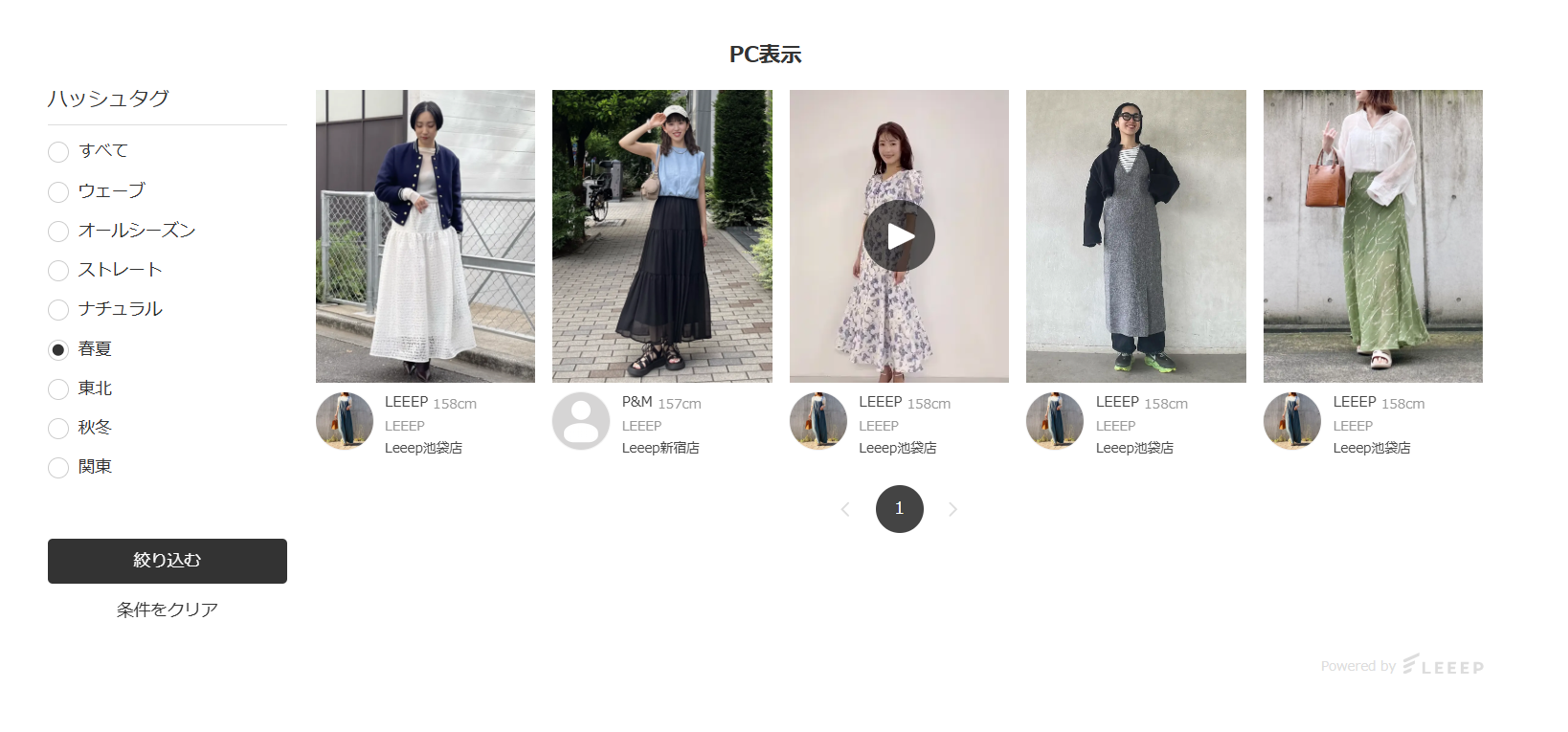Screen dimensions: 1568x732
Task: Open the green patterned skirt outfit
Action: click(1373, 236)
